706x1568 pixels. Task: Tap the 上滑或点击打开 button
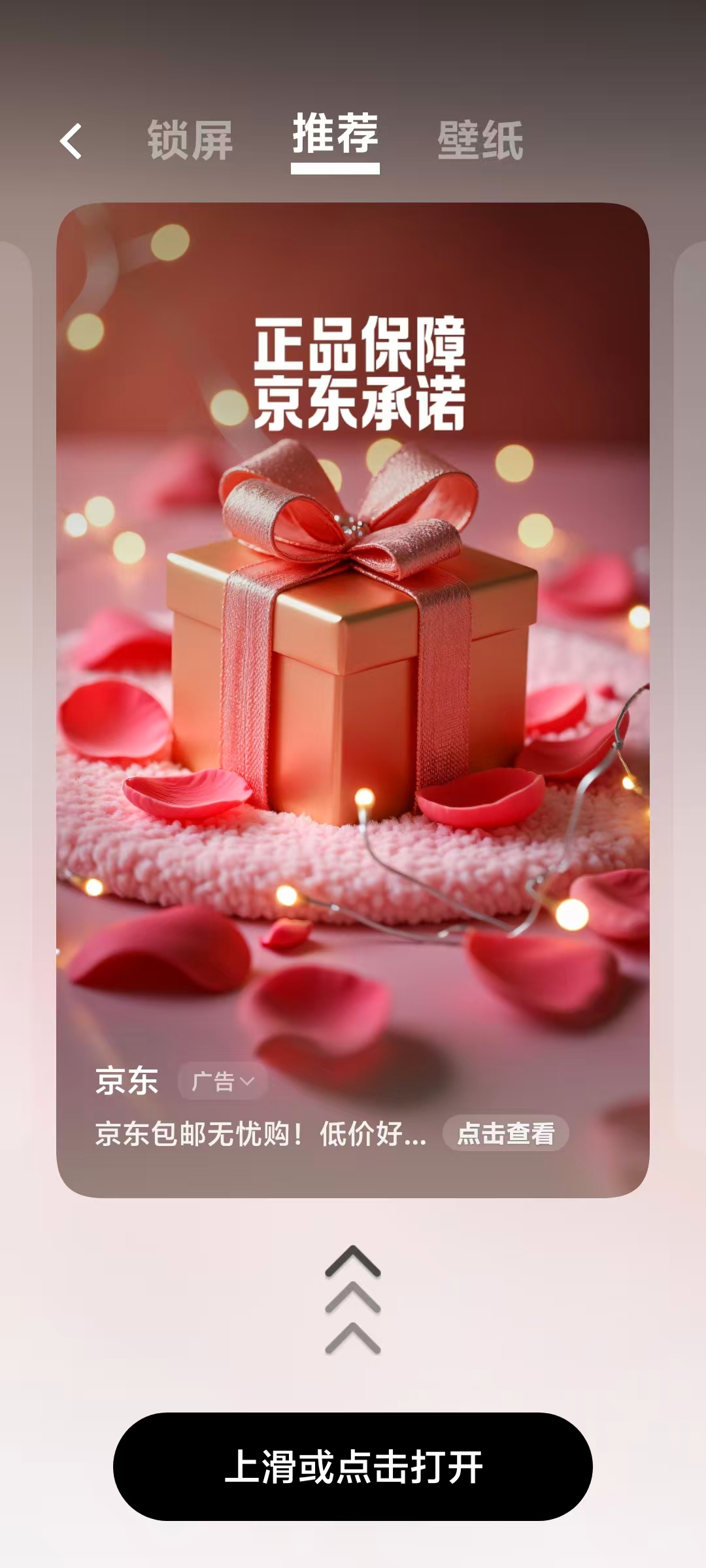click(x=353, y=1467)
